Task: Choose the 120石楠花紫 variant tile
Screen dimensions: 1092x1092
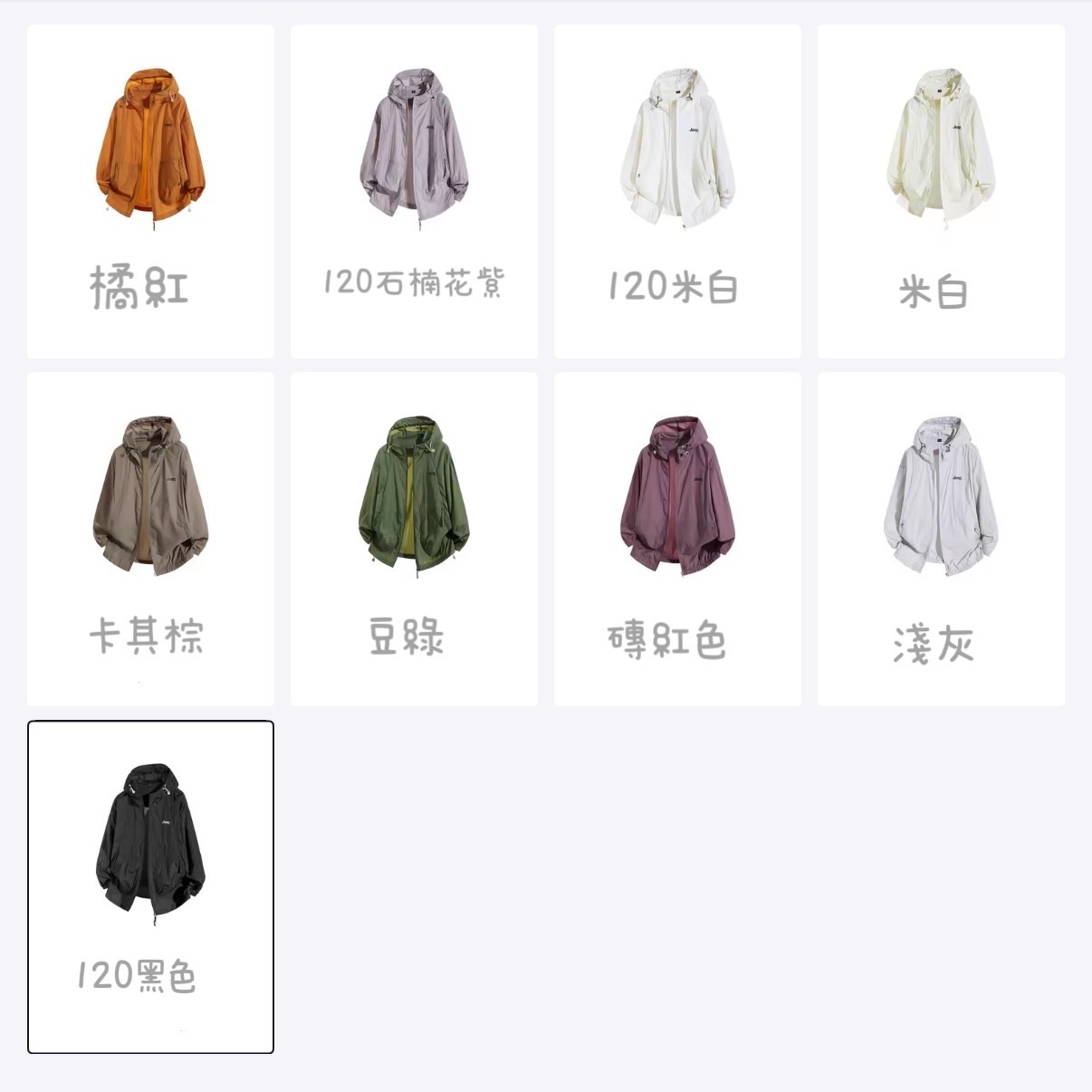Action: tap(414, 191)
